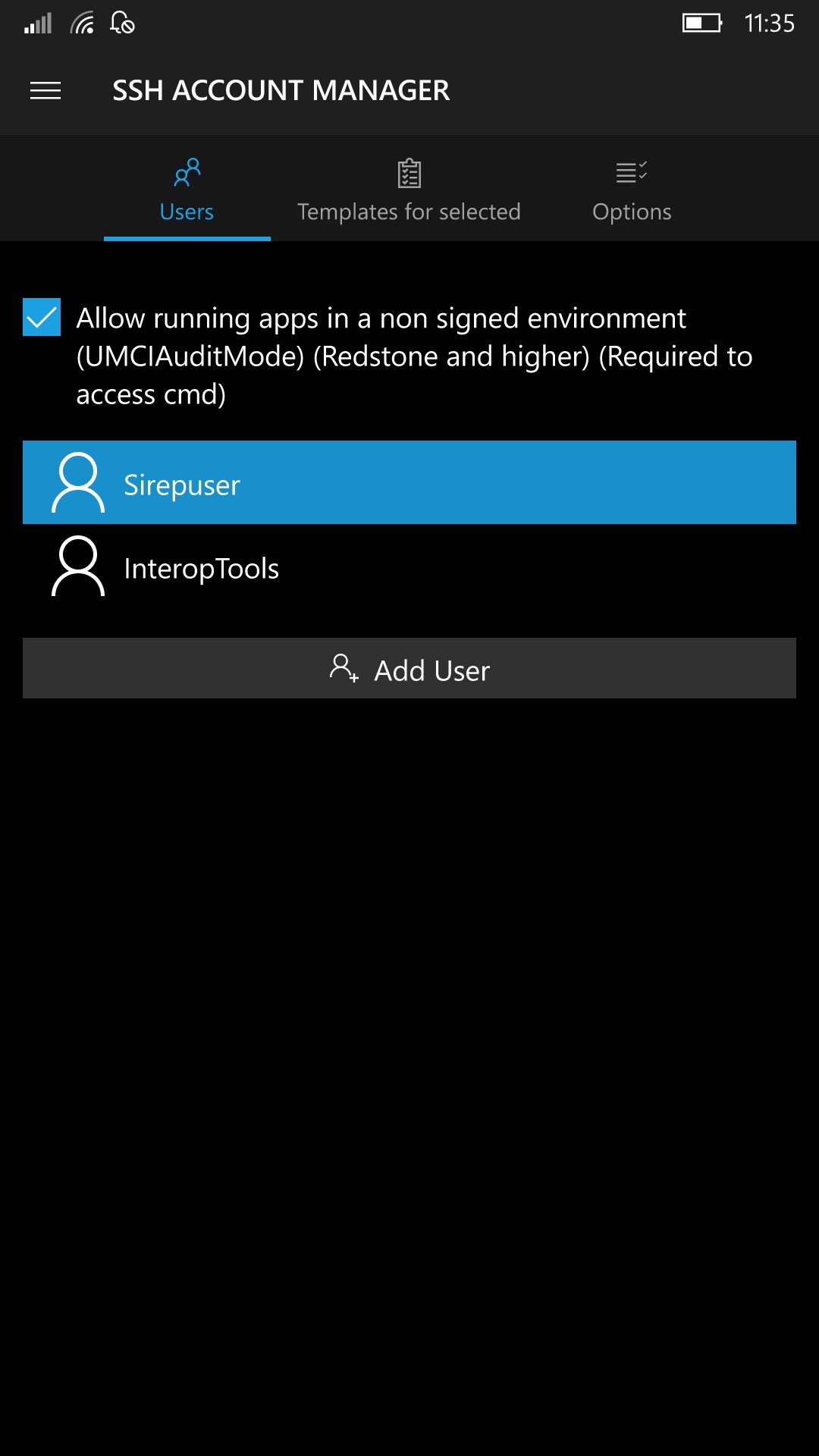Viewport: 819px width, 1456px height.
Task: Open the Options tab
Action: (x=632, y=190)
